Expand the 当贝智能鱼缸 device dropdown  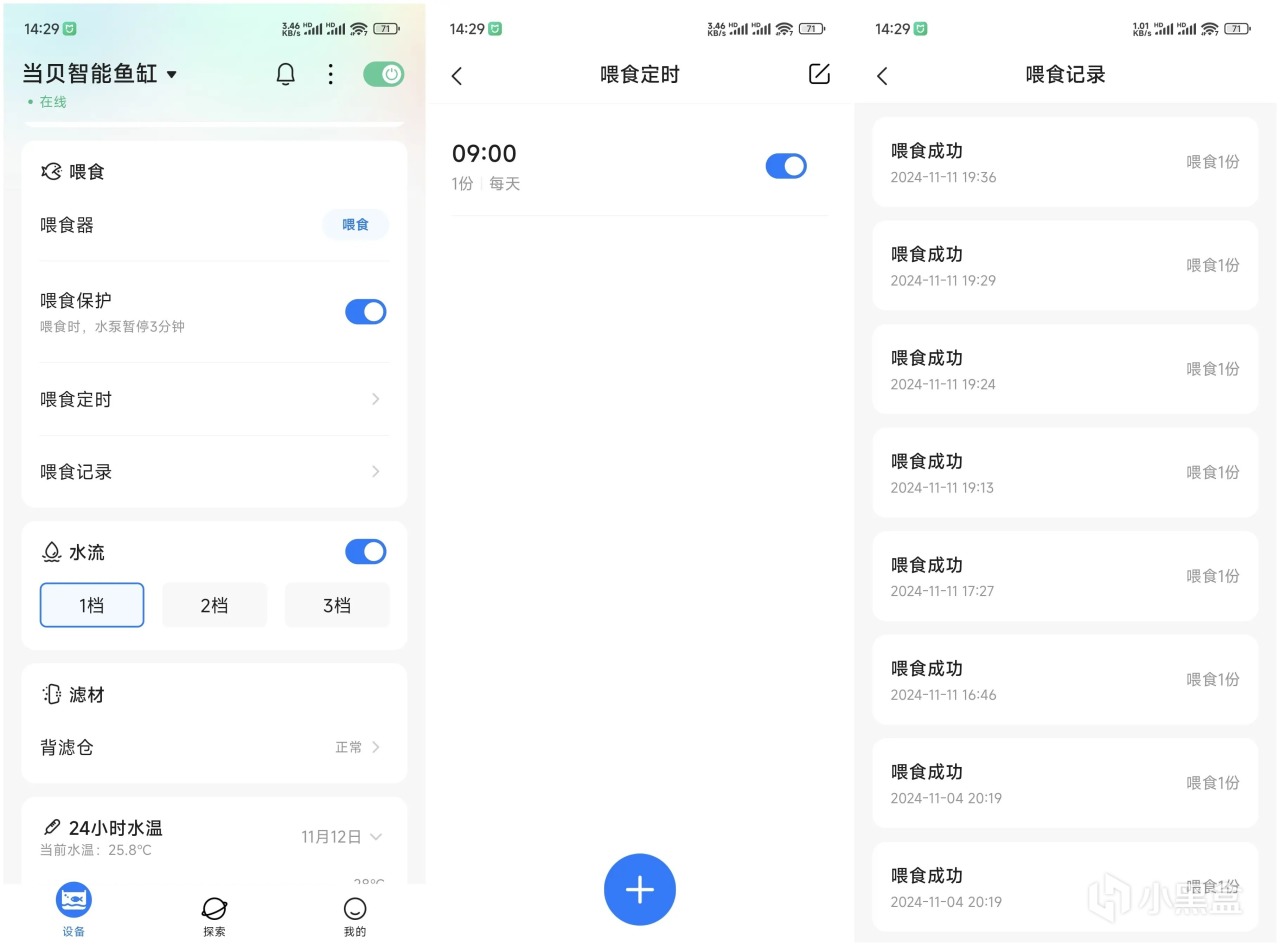coord(171,75)
